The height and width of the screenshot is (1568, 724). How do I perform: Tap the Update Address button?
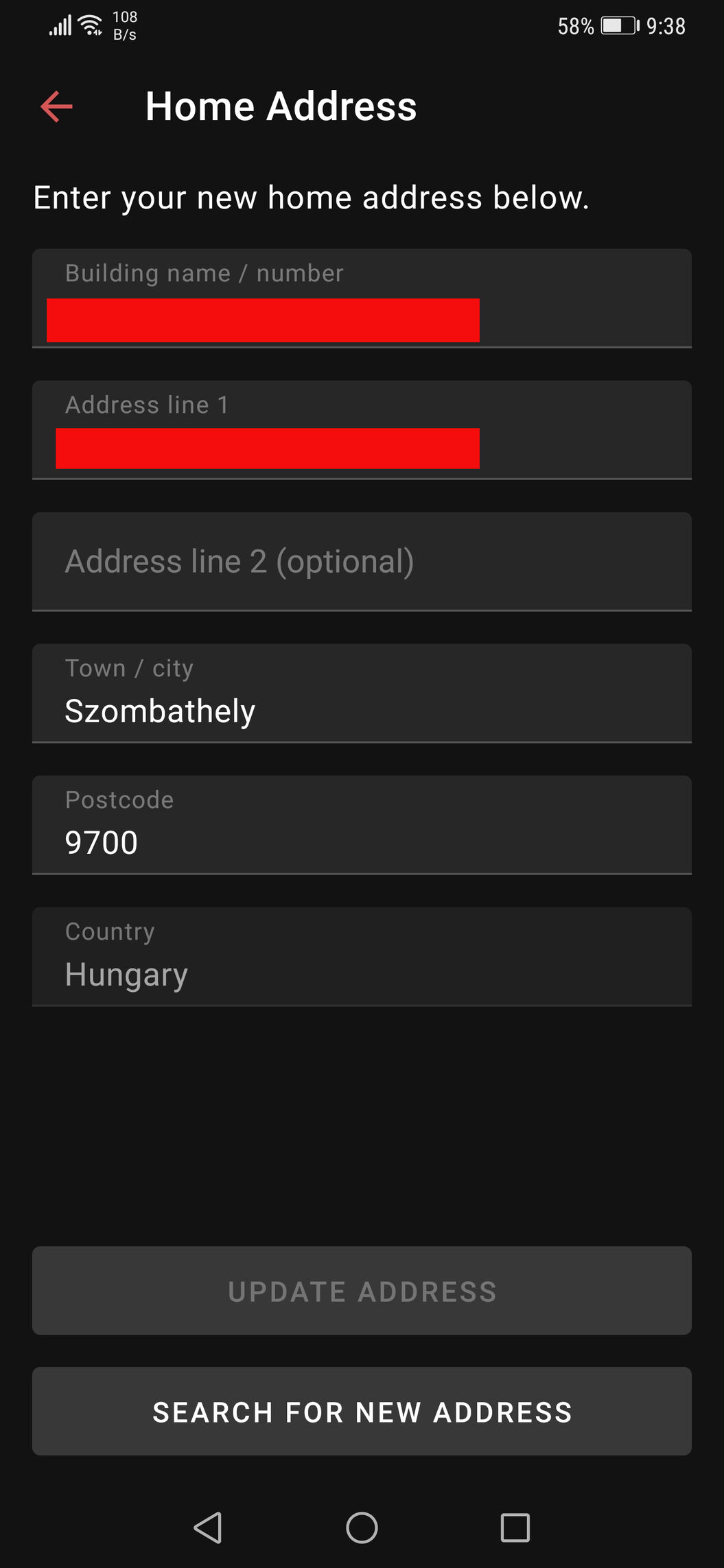coord(362,1291)
